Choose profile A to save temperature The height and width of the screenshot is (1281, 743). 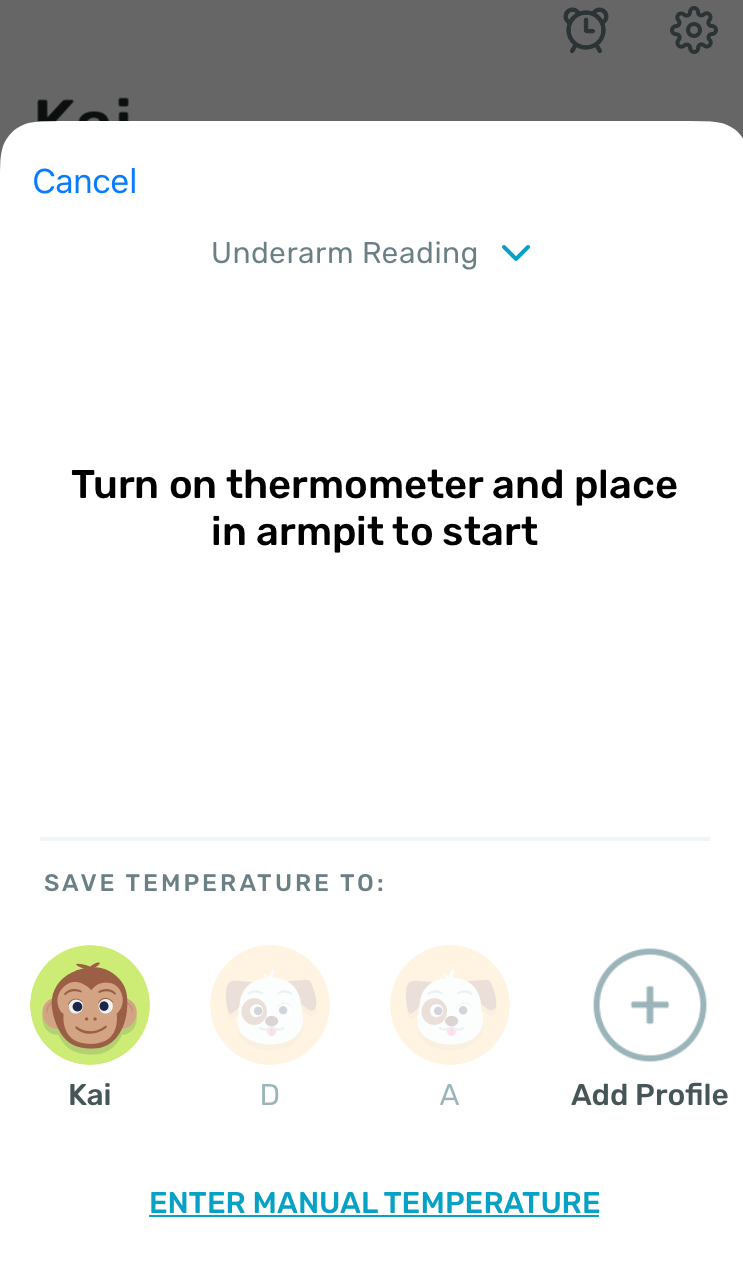[x=450, y=1005]
